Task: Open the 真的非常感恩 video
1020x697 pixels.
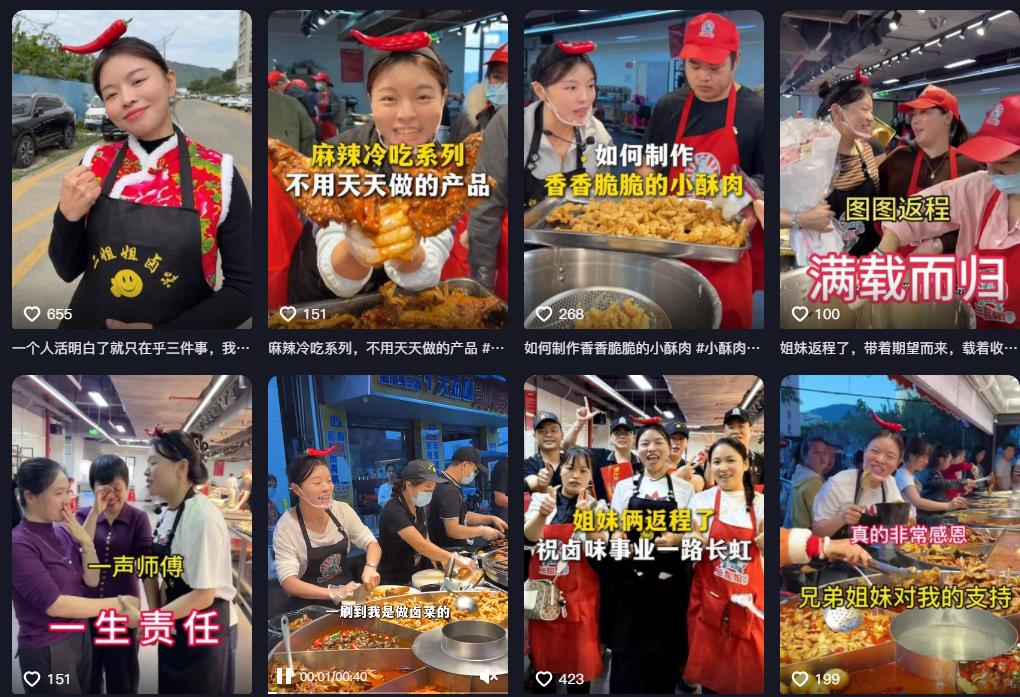Action: pos(899,535)
